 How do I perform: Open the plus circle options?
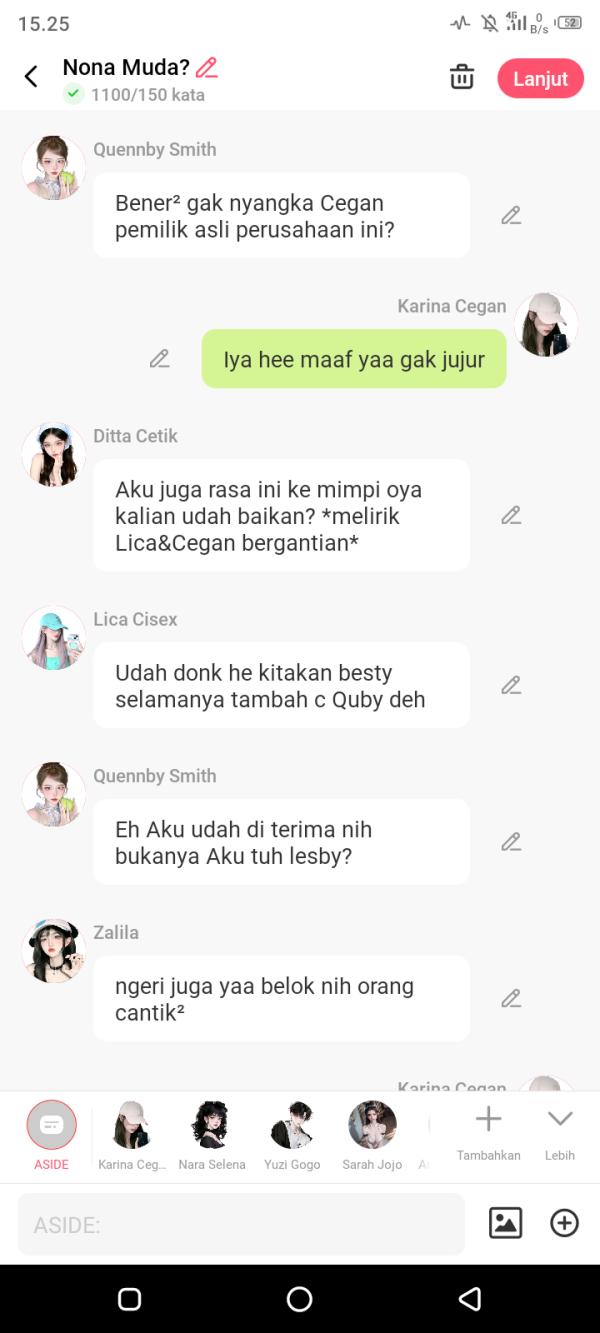564,1223
